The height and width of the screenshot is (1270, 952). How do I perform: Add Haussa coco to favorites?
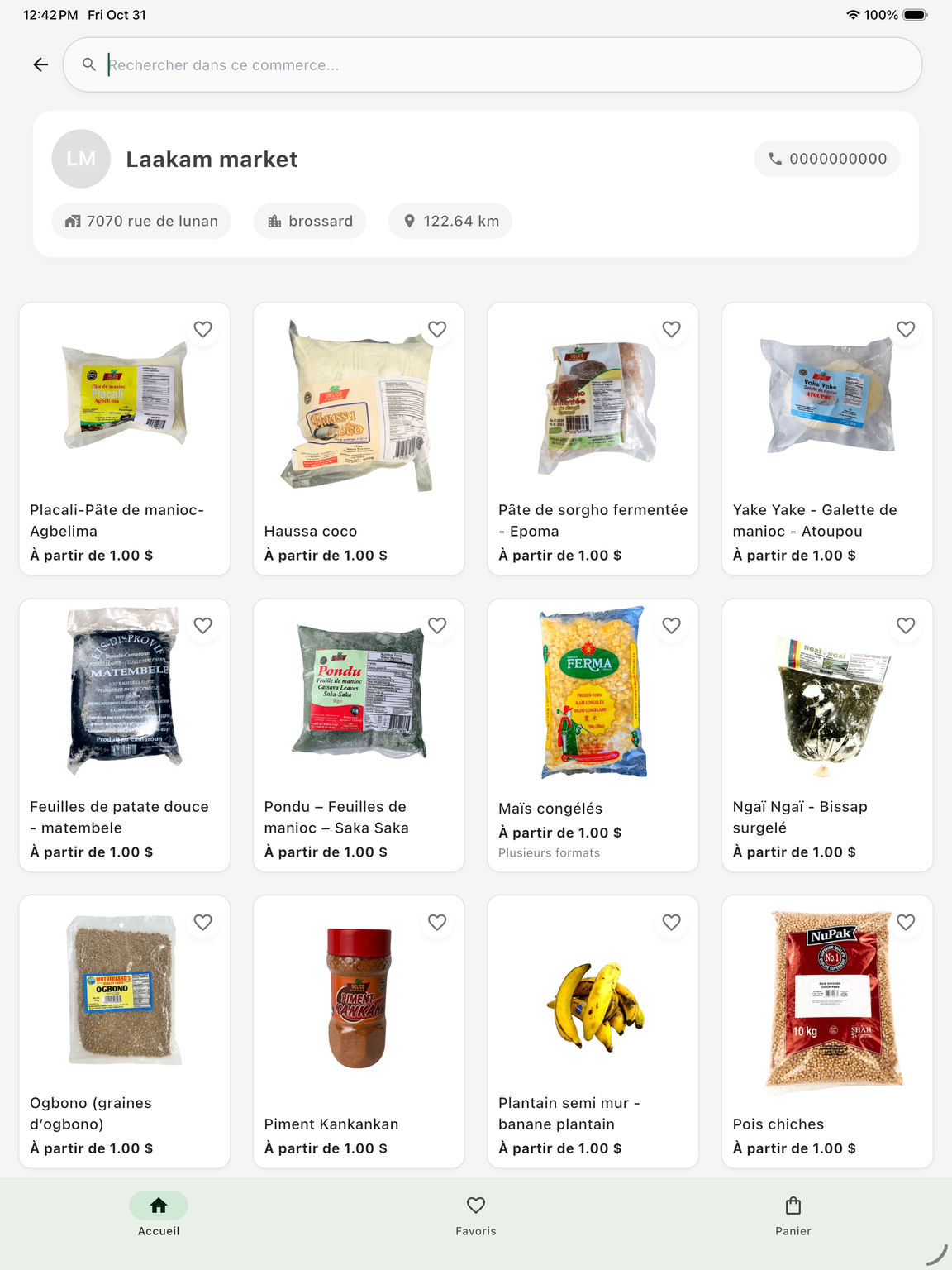coord(437,329)
